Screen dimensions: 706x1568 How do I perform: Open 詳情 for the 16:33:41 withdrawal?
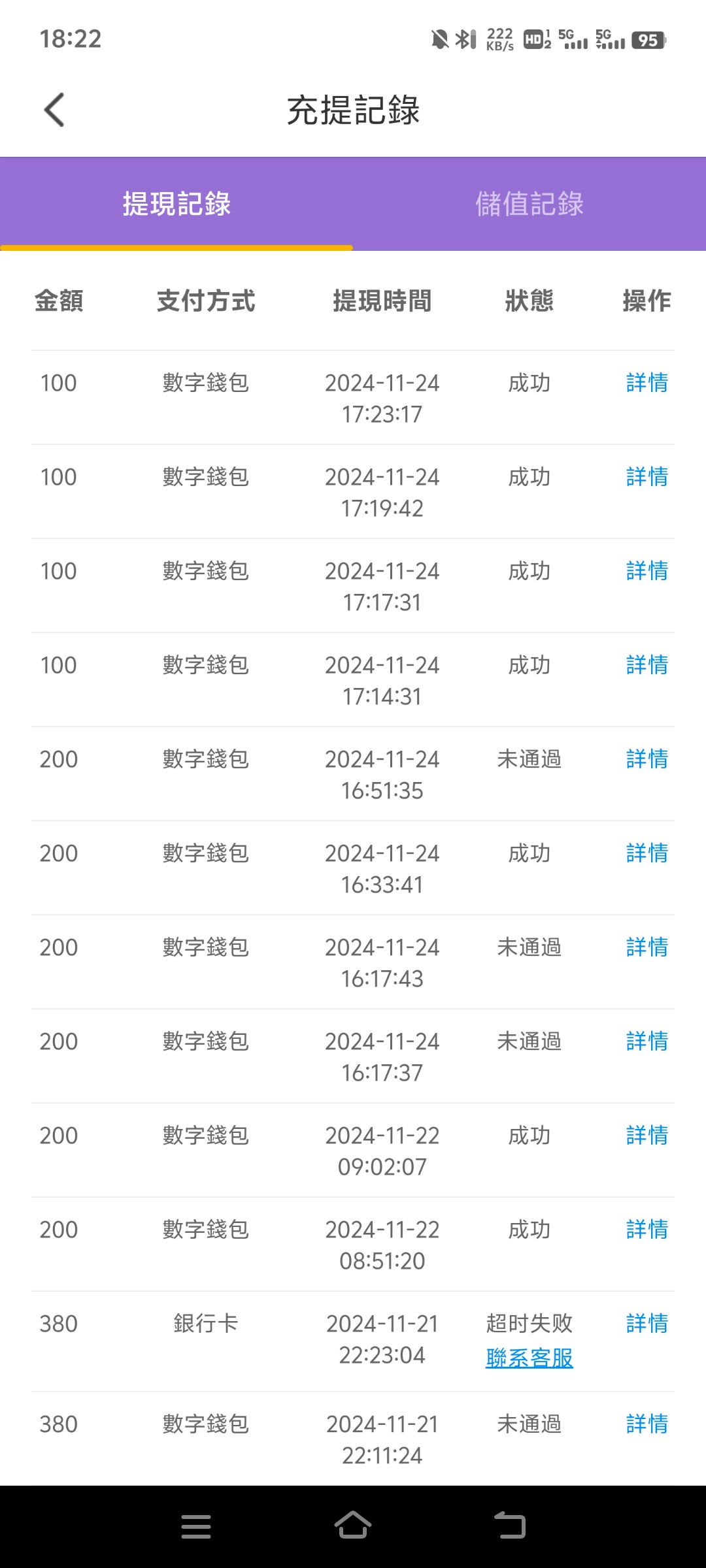(647, 853)
